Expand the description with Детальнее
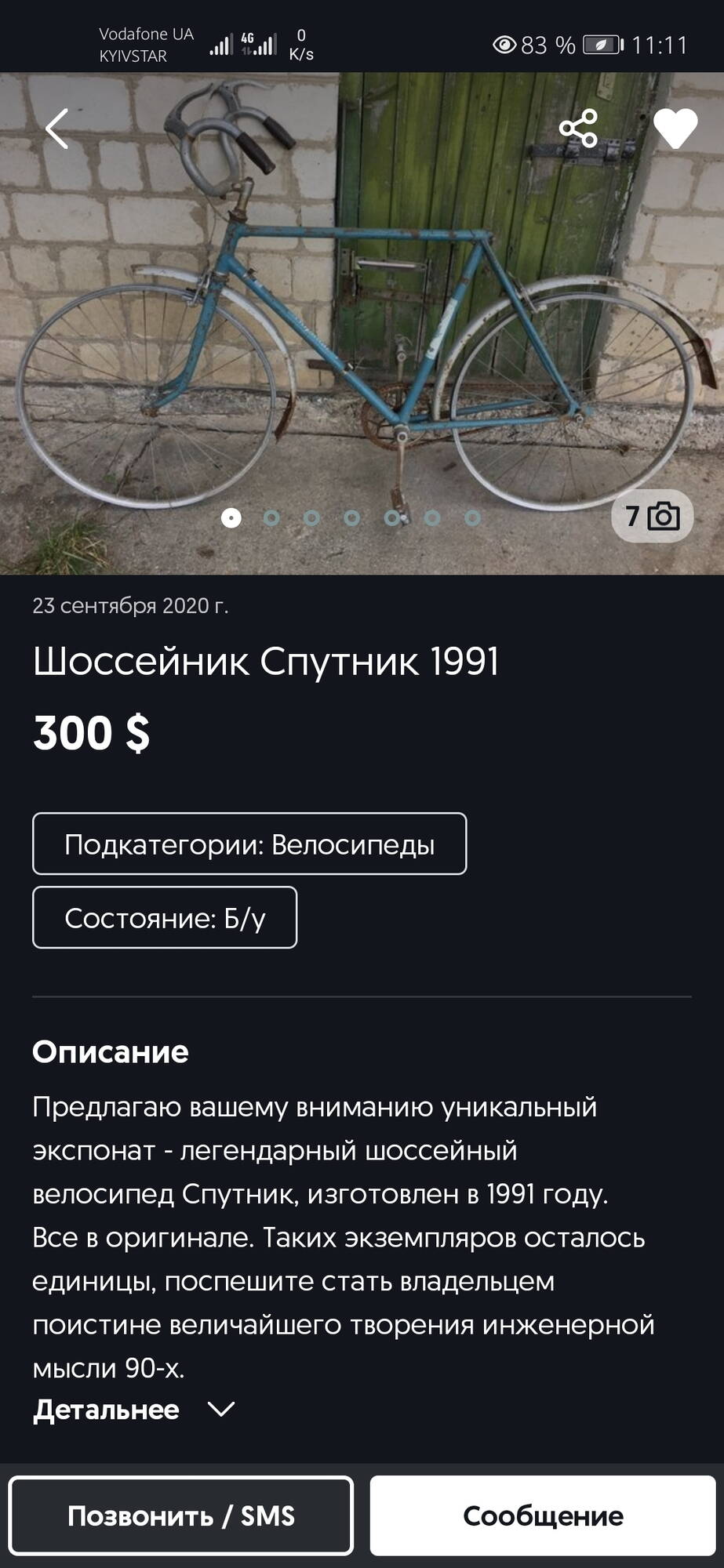 click(133, 1410)
